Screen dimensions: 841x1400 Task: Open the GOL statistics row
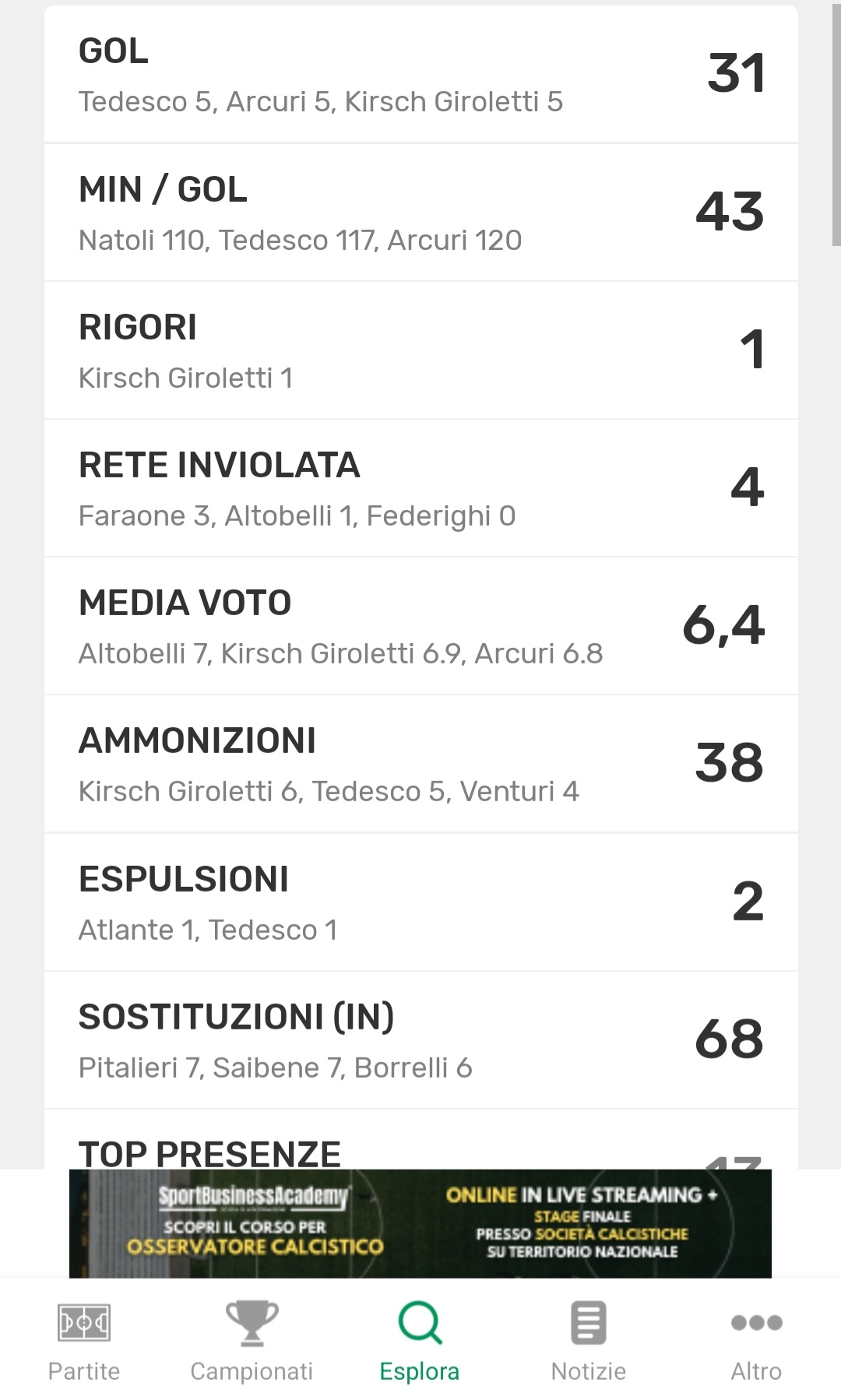point(420,75)
